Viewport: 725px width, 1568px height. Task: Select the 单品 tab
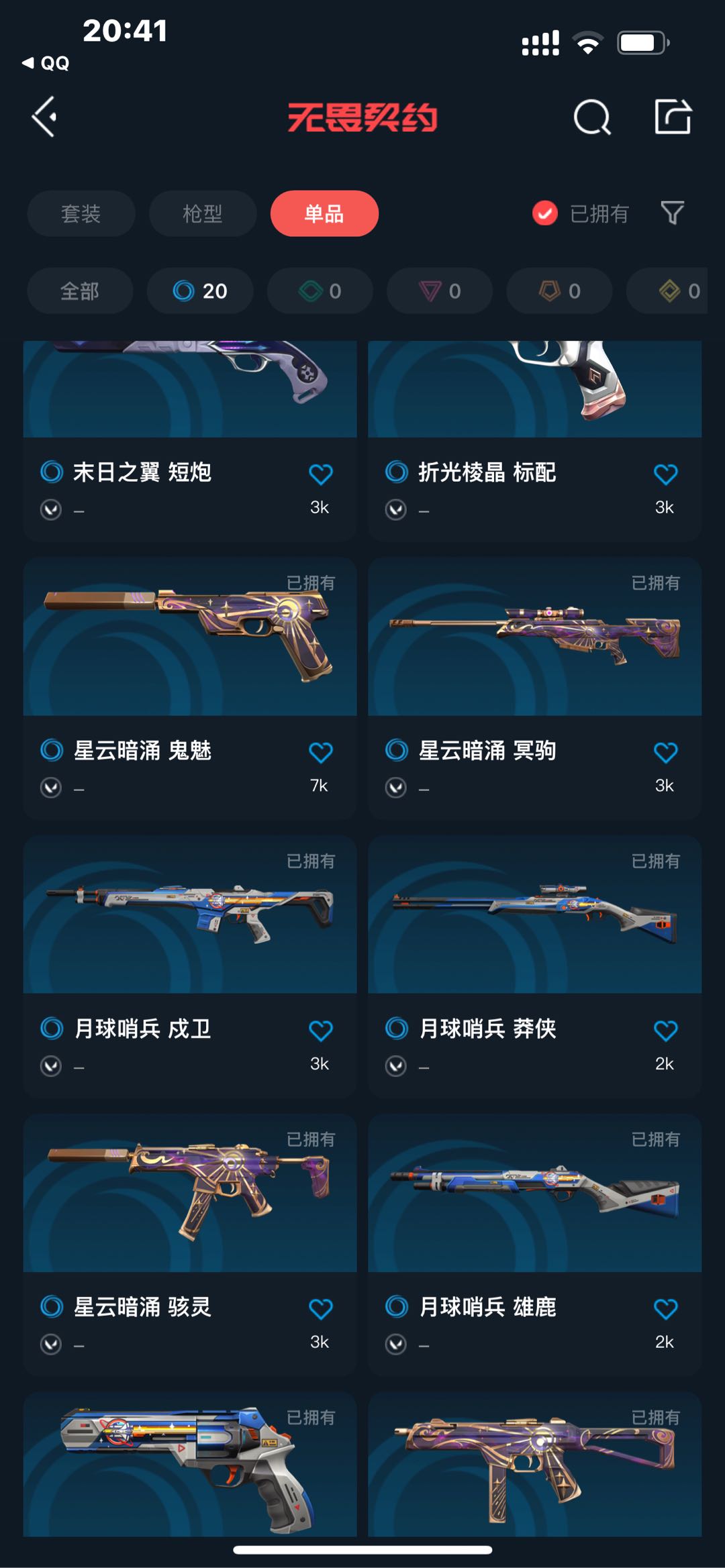[x=324, y=213]
